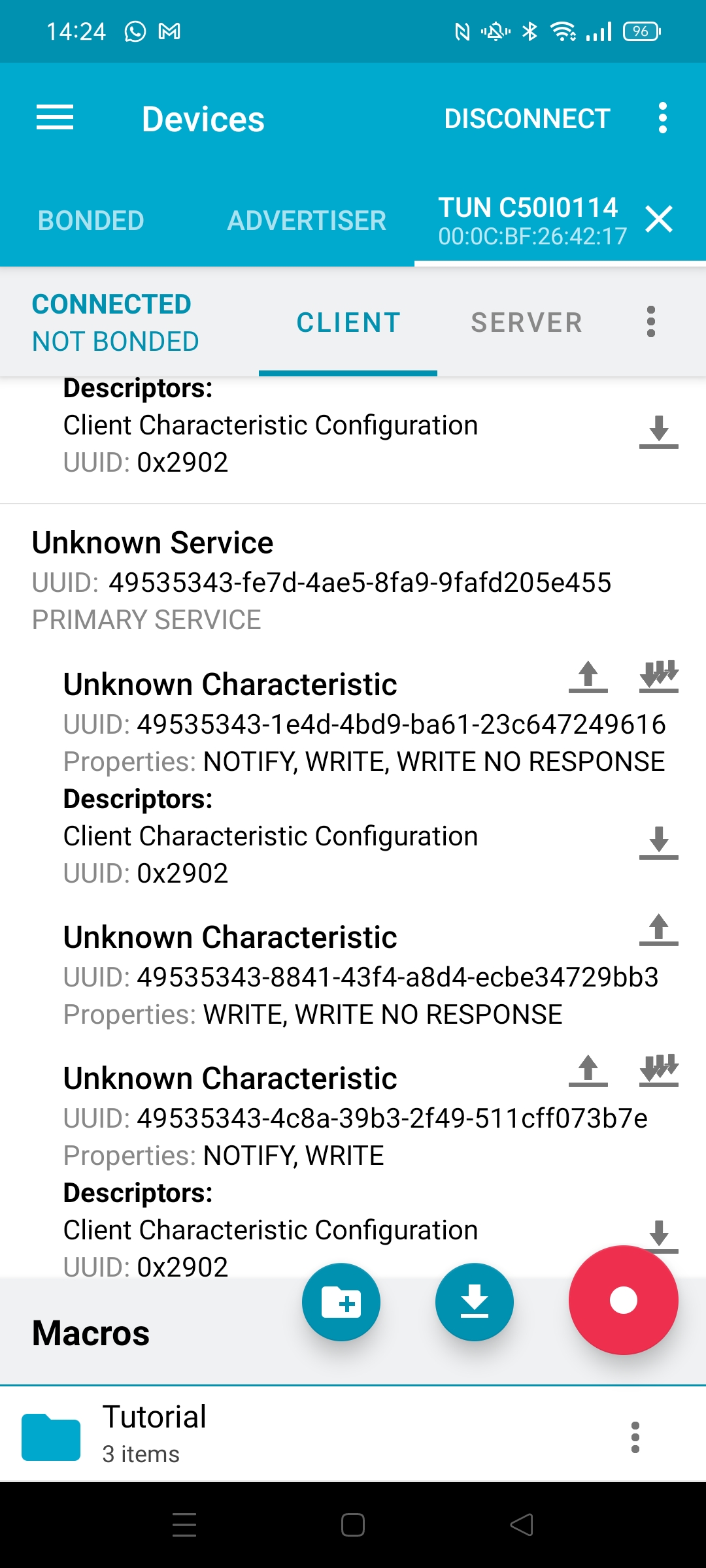Open the BONDED devices tab
706x1568 pixels.
pyautogui.click(x=92, y=220)
